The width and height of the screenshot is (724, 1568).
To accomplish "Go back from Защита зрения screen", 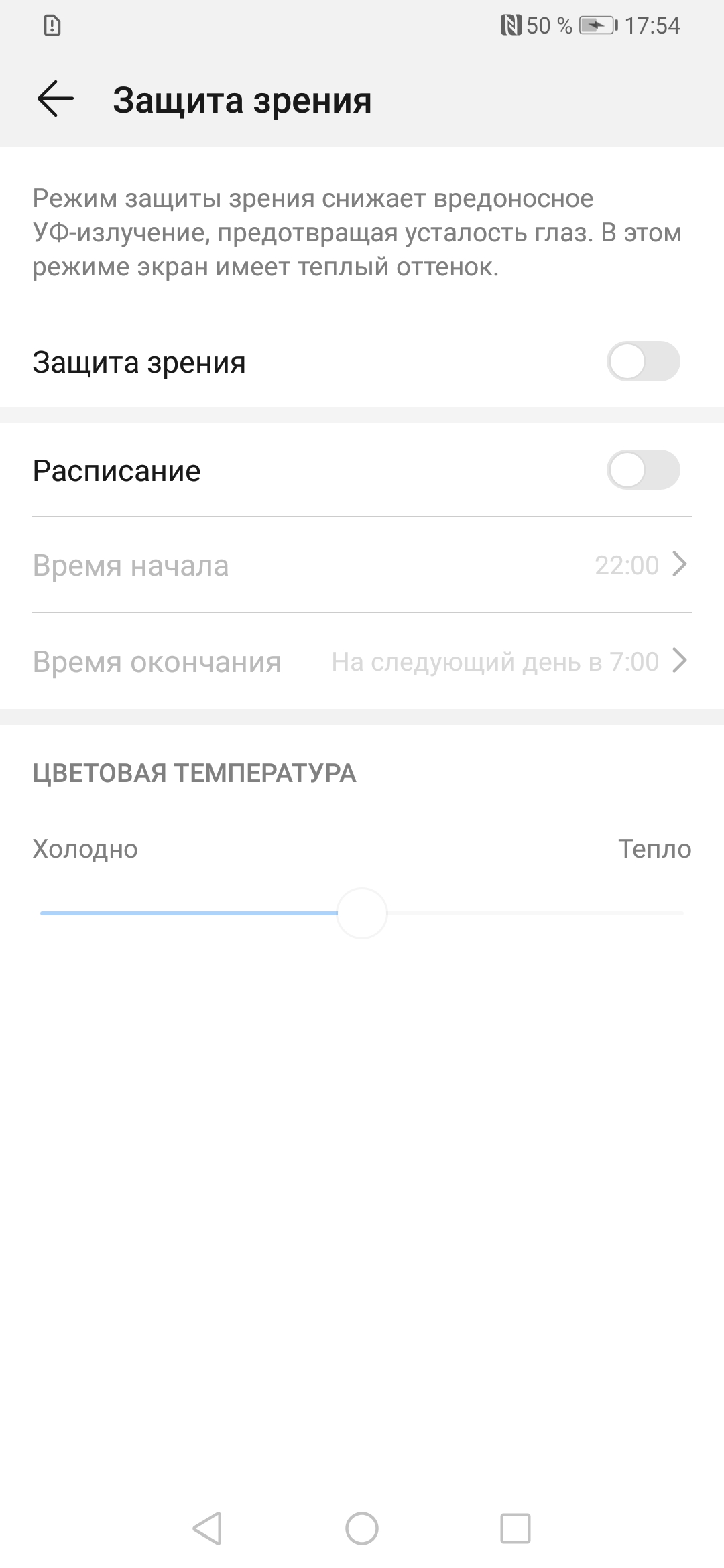I will coord(56,99).
